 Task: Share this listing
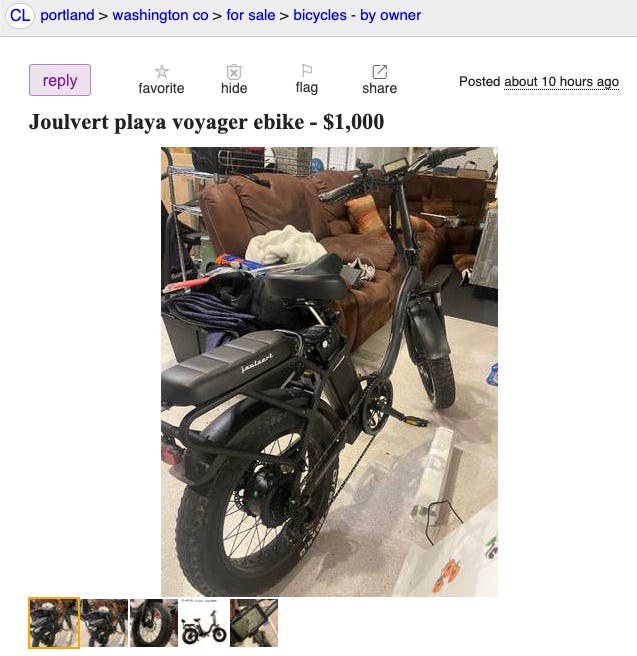[x=379, y=79]
